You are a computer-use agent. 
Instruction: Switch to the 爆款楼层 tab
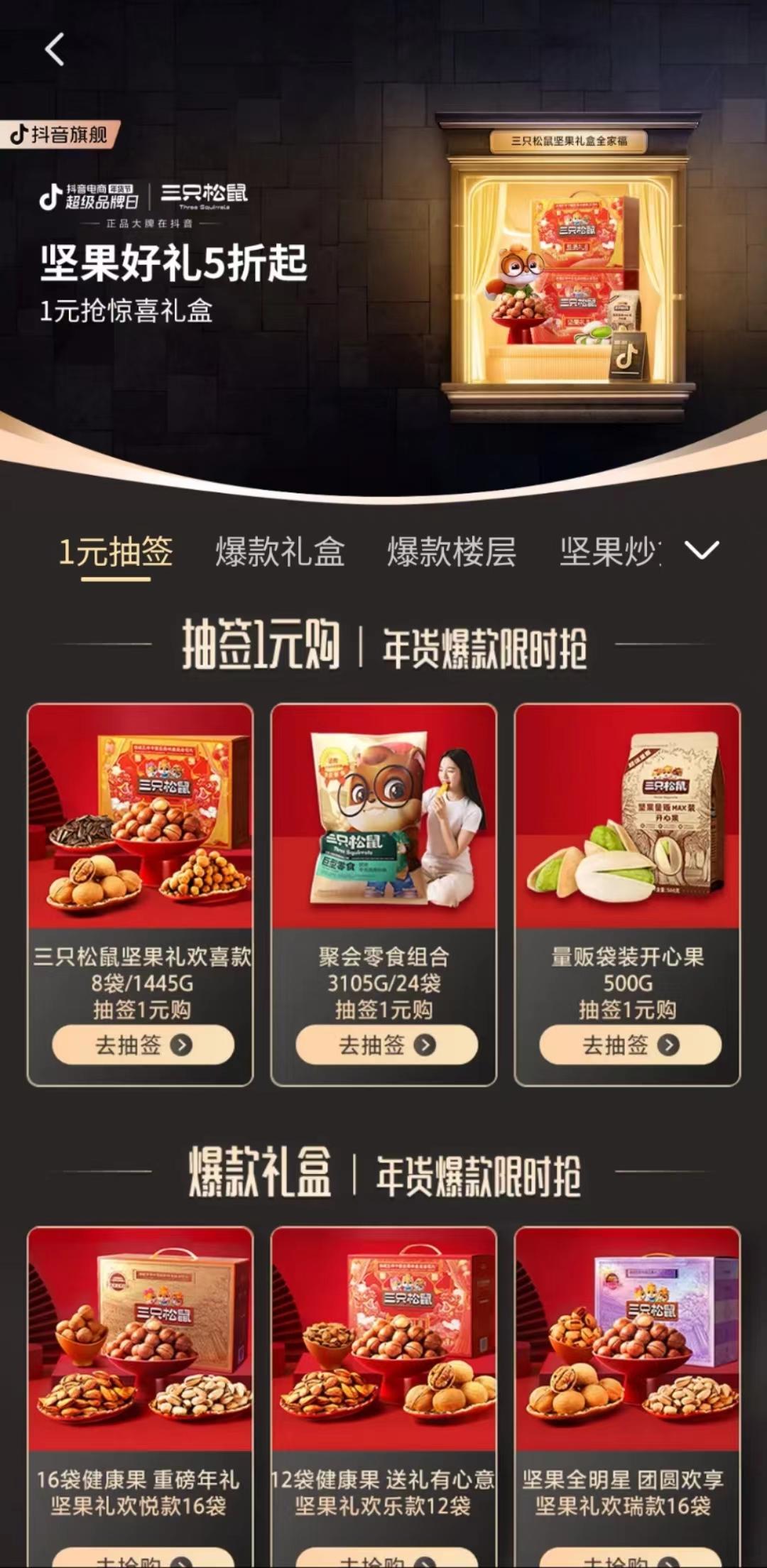(x=452, y=552)
